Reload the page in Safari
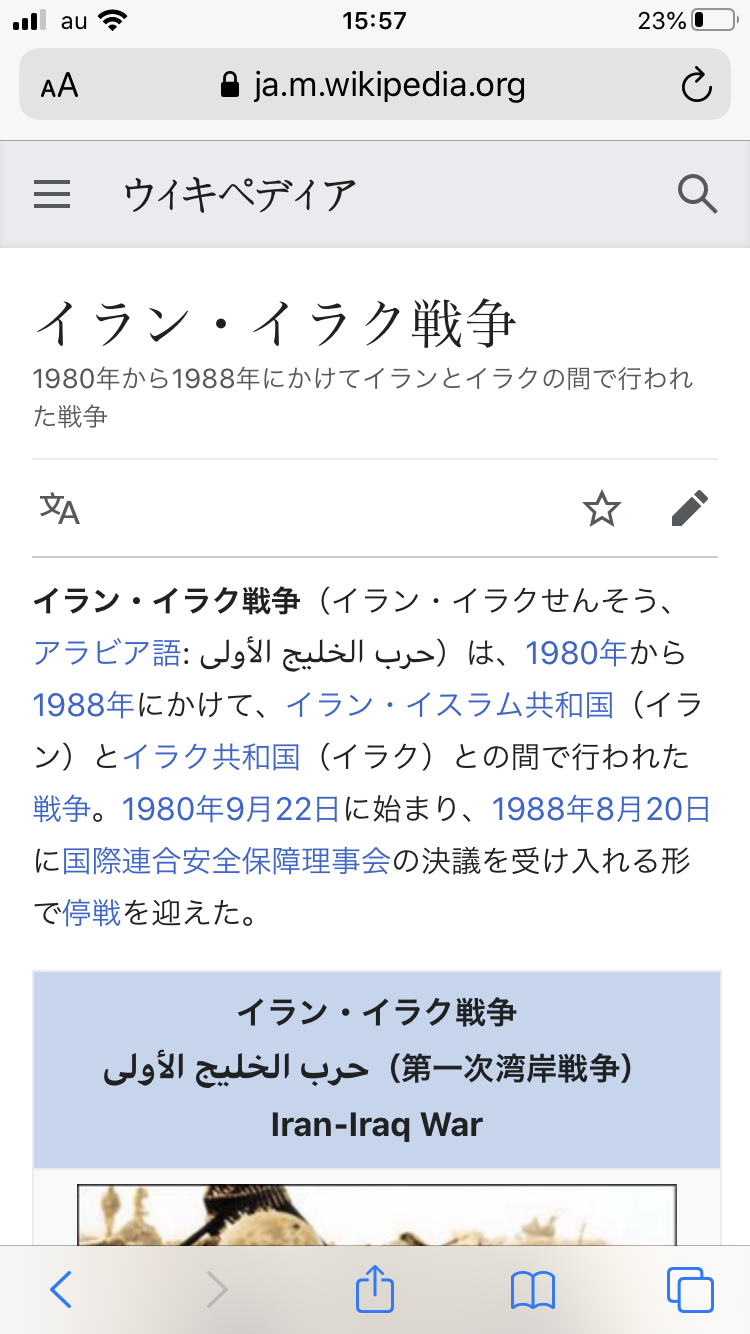 click(x=695, y=86)
